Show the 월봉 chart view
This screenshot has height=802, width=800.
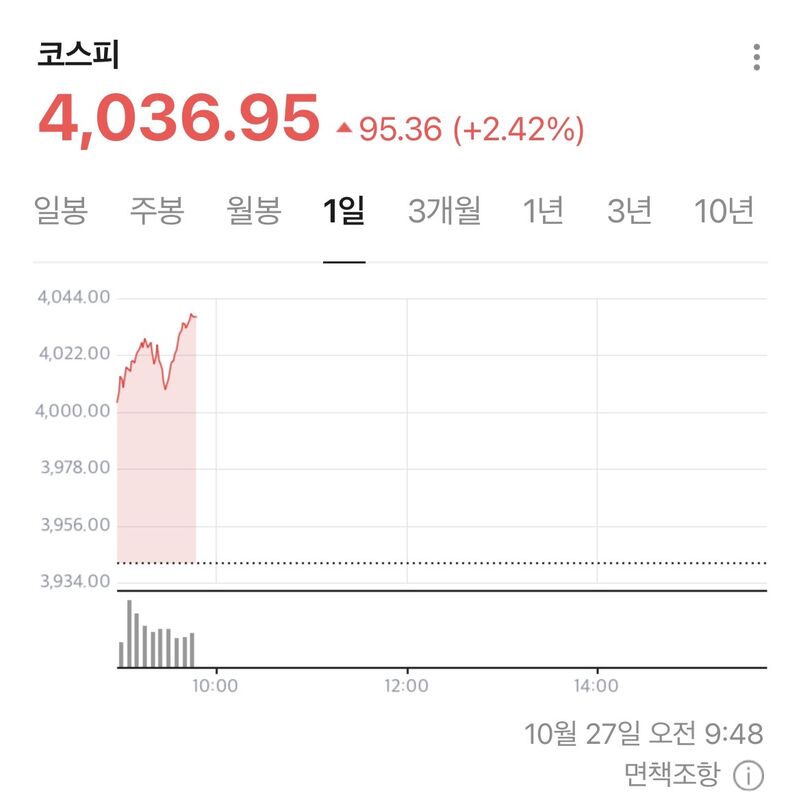(x=254, y=211)
